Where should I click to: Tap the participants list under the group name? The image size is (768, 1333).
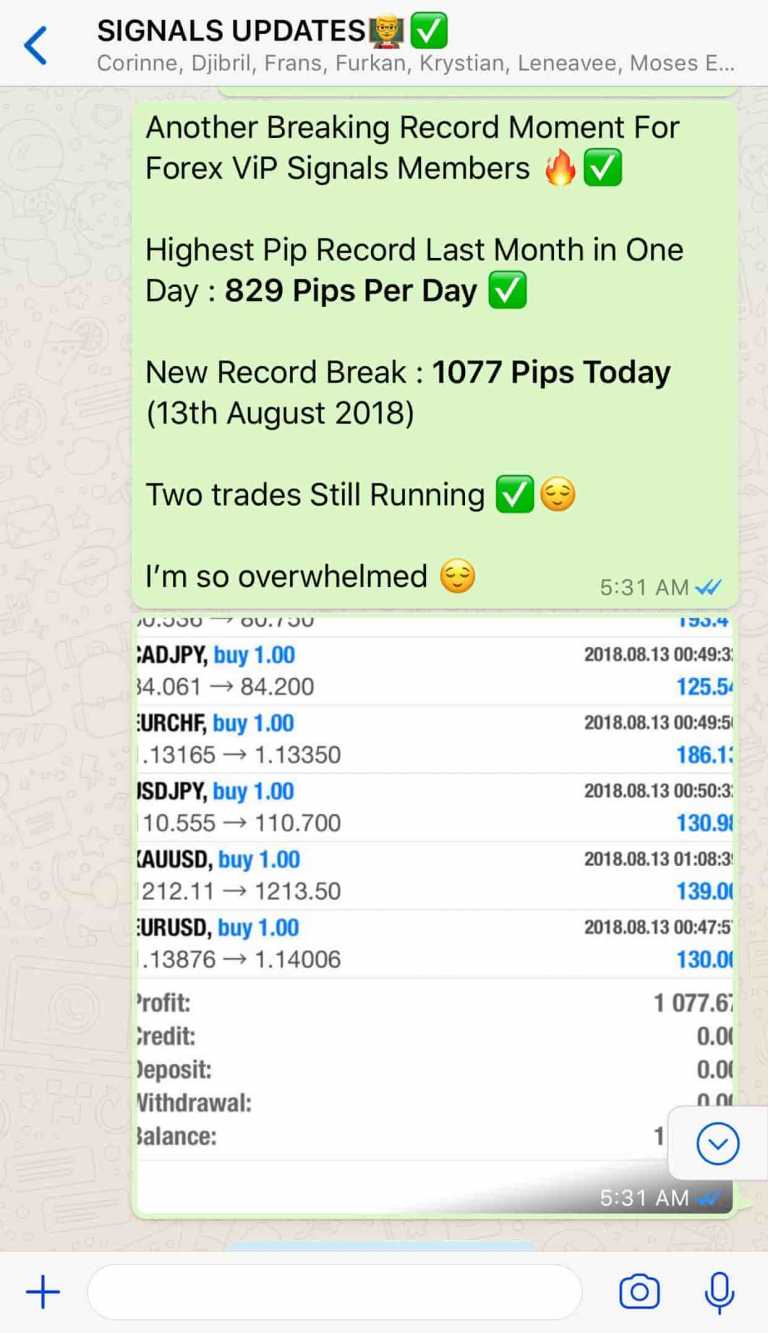point(400,63)
